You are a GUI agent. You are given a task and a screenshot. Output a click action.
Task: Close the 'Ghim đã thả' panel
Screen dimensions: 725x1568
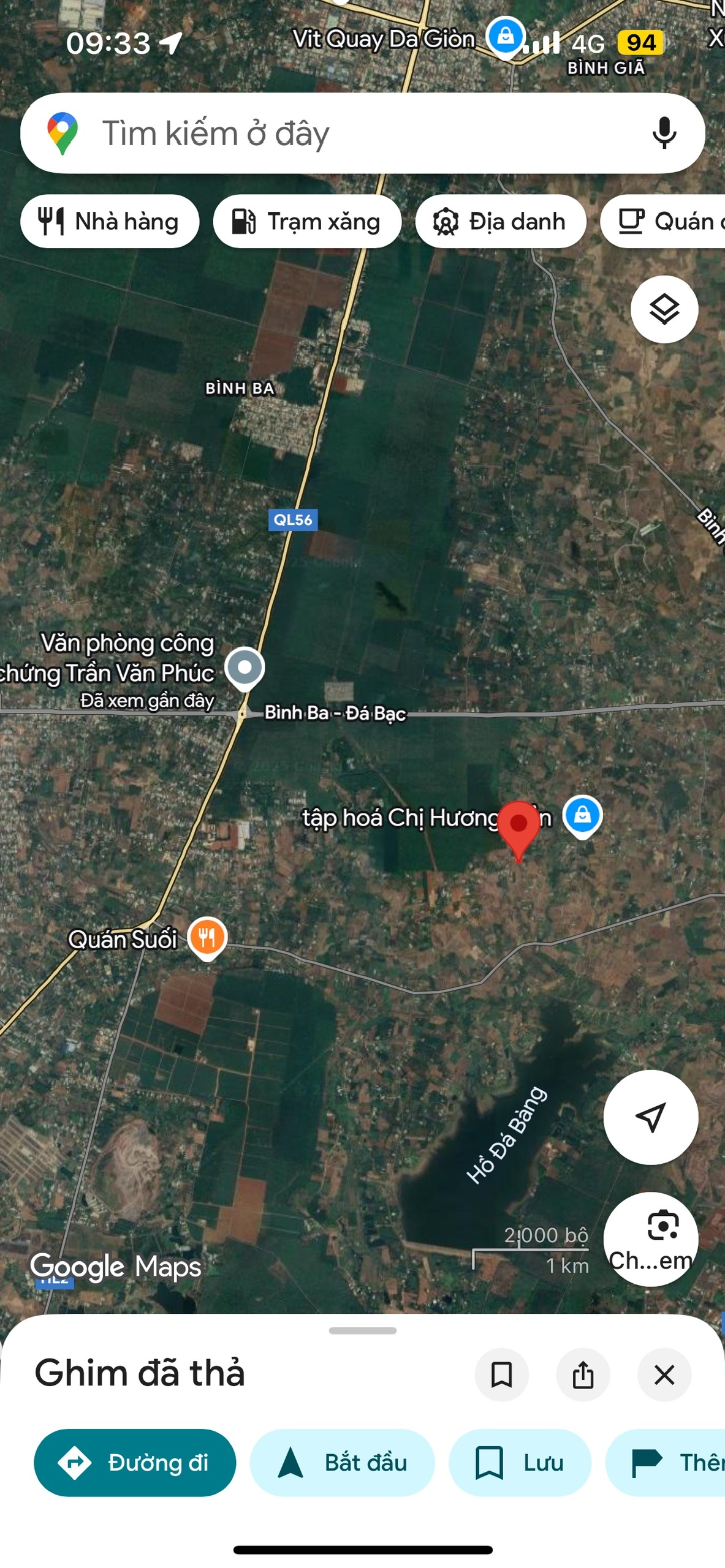pos(664,1374)
